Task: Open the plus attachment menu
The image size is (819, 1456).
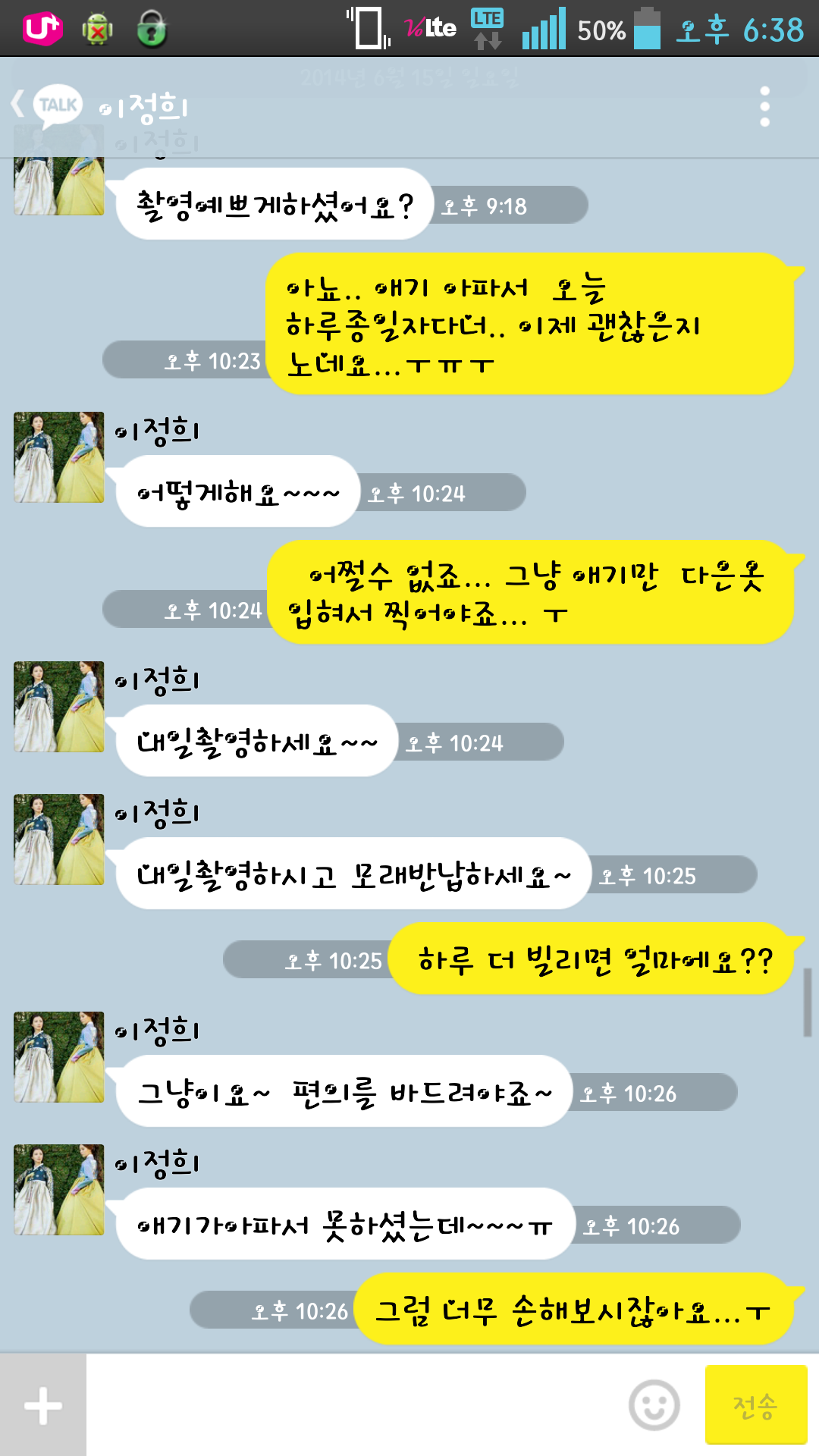Action: point(43,1406)
